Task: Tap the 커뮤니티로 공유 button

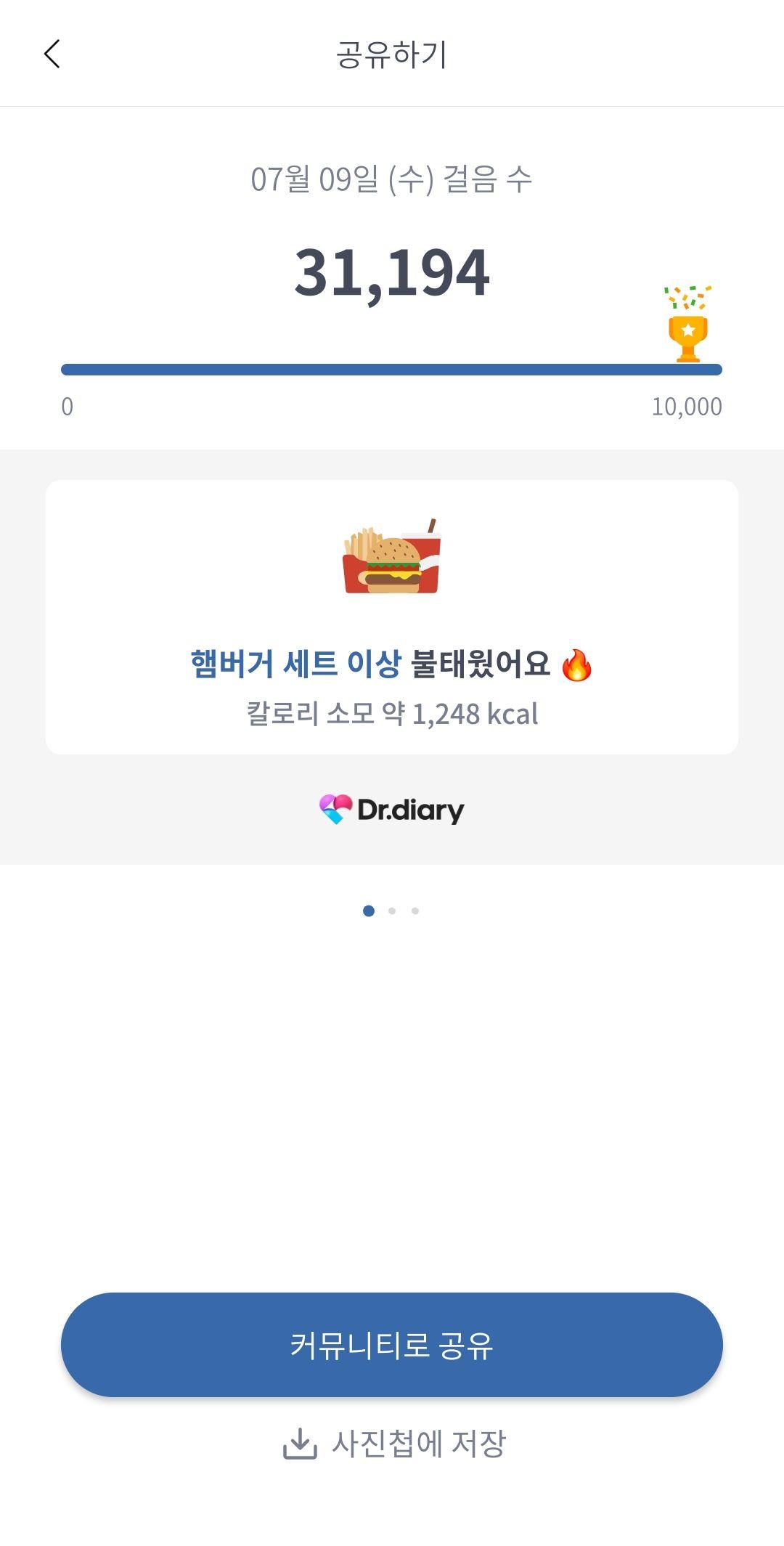Action: [x=392, y=1344]
